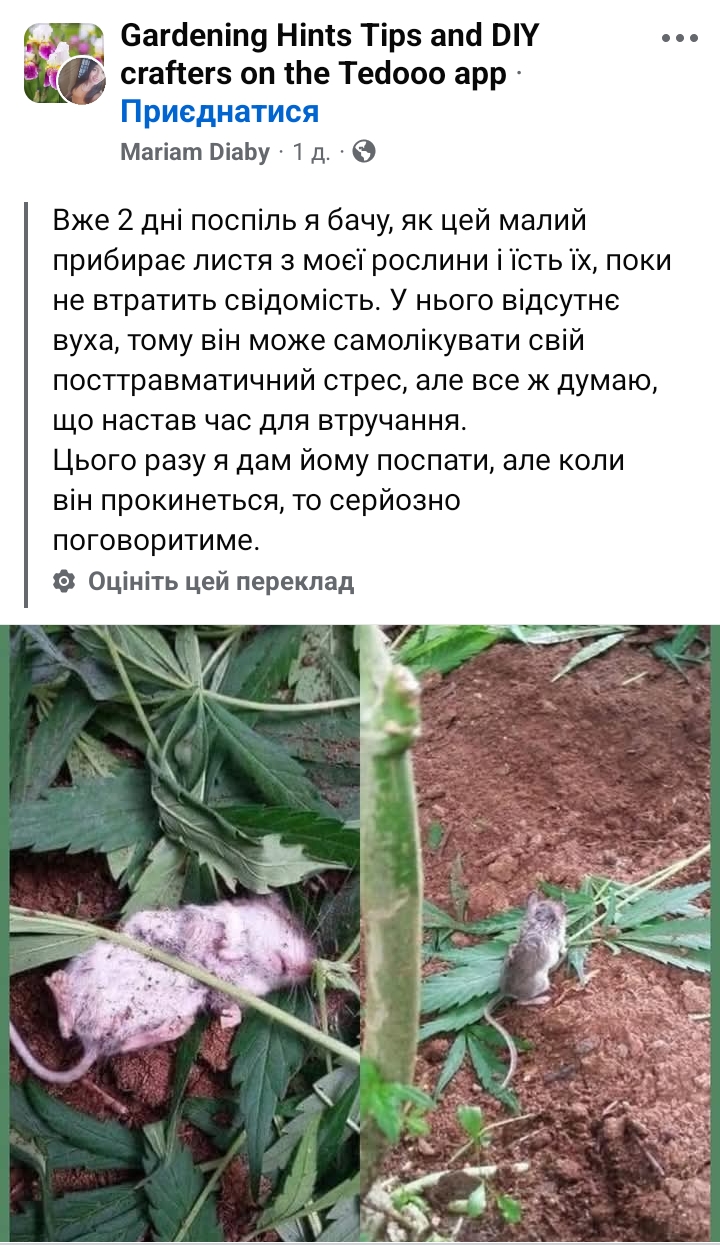Tap Приєднатися to join the group
Image resolution: width=720 pixels, height=1247 pixels.
coord(219,112)
